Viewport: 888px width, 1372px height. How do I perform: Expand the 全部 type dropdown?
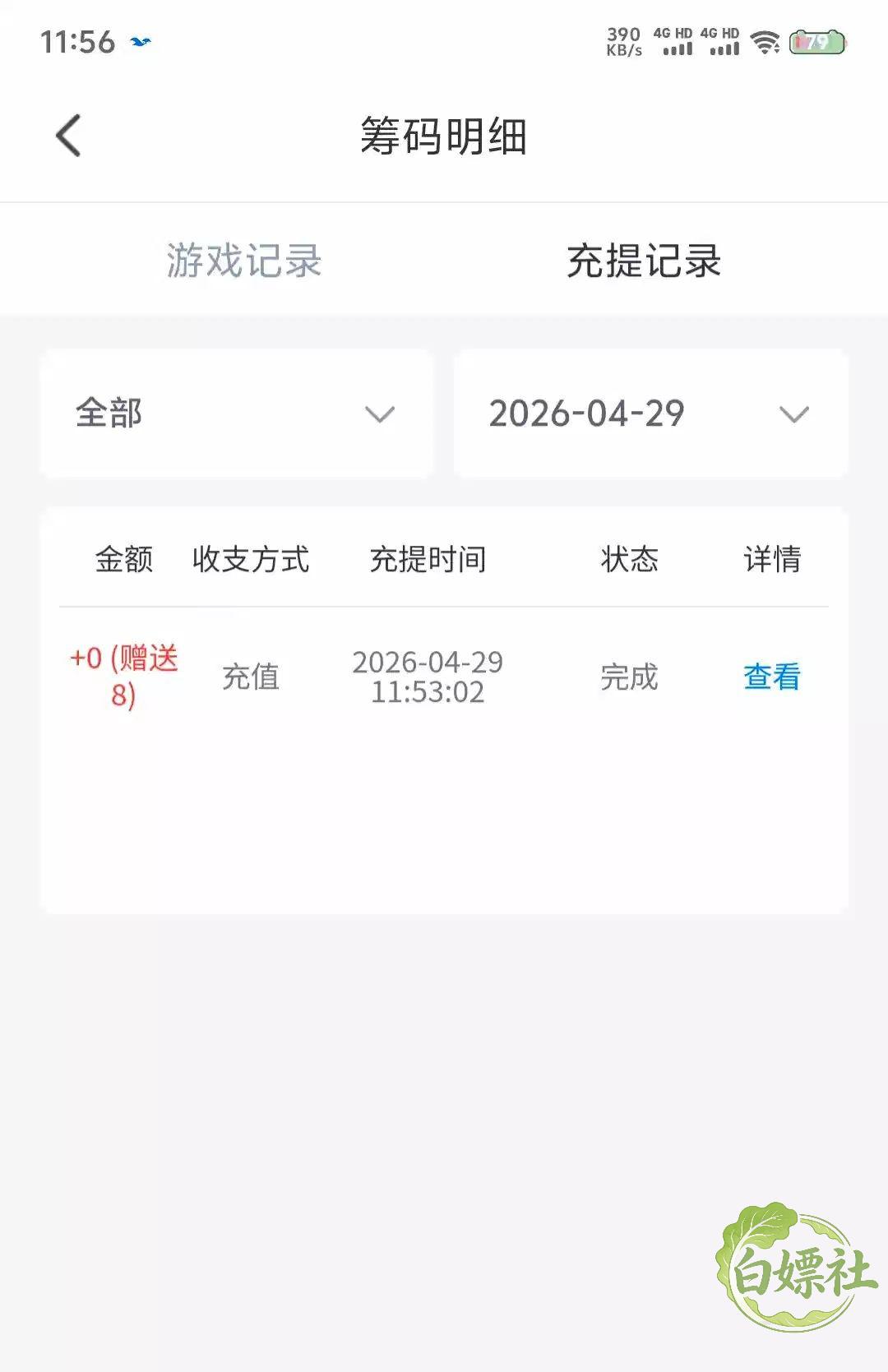(x=237, y=413)
